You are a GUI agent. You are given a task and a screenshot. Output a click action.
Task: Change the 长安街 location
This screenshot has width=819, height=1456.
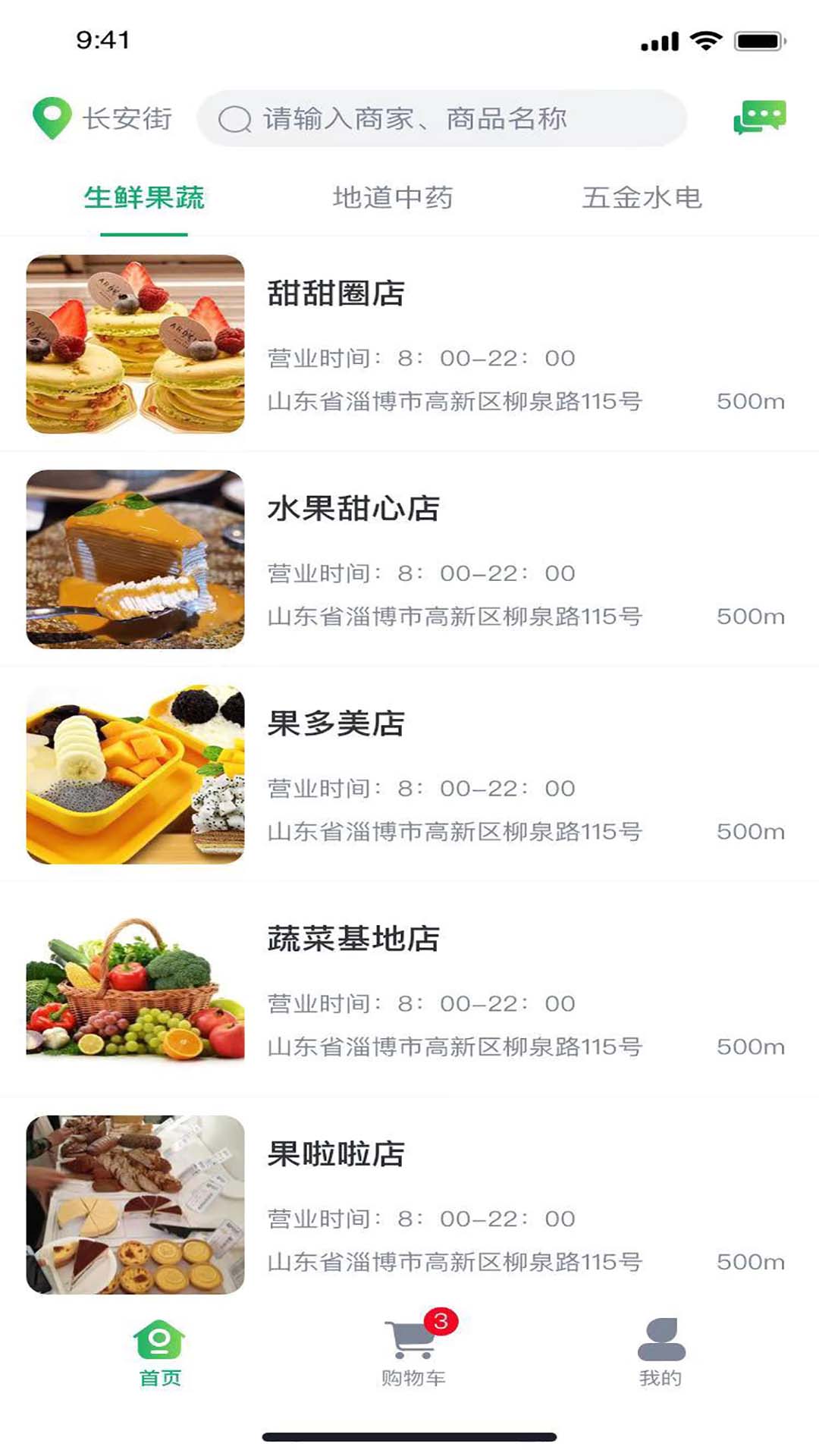click(x=103, y=118)
